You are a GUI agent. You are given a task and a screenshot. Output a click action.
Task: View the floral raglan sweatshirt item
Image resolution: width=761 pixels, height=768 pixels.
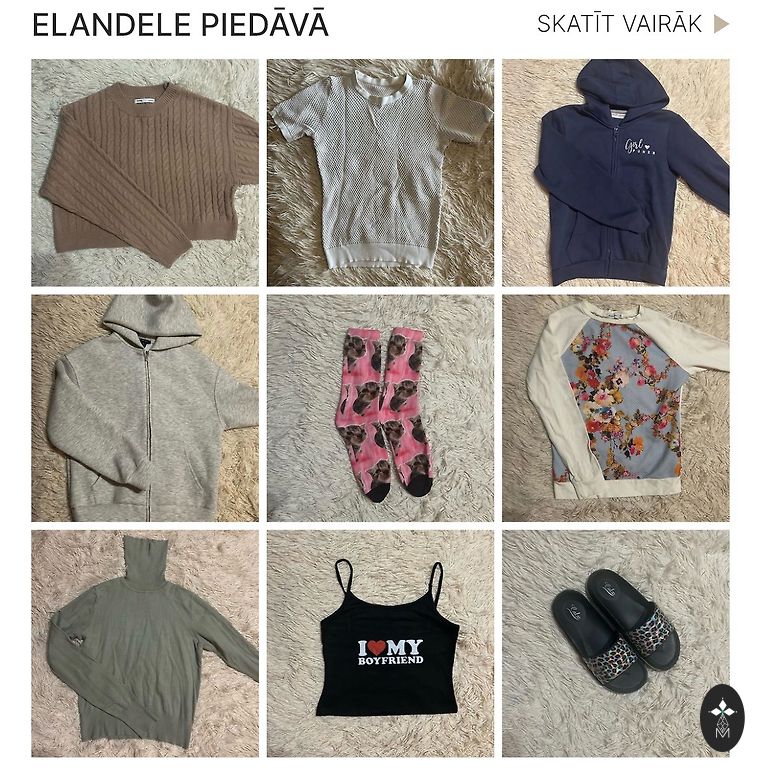coord(615,408)
